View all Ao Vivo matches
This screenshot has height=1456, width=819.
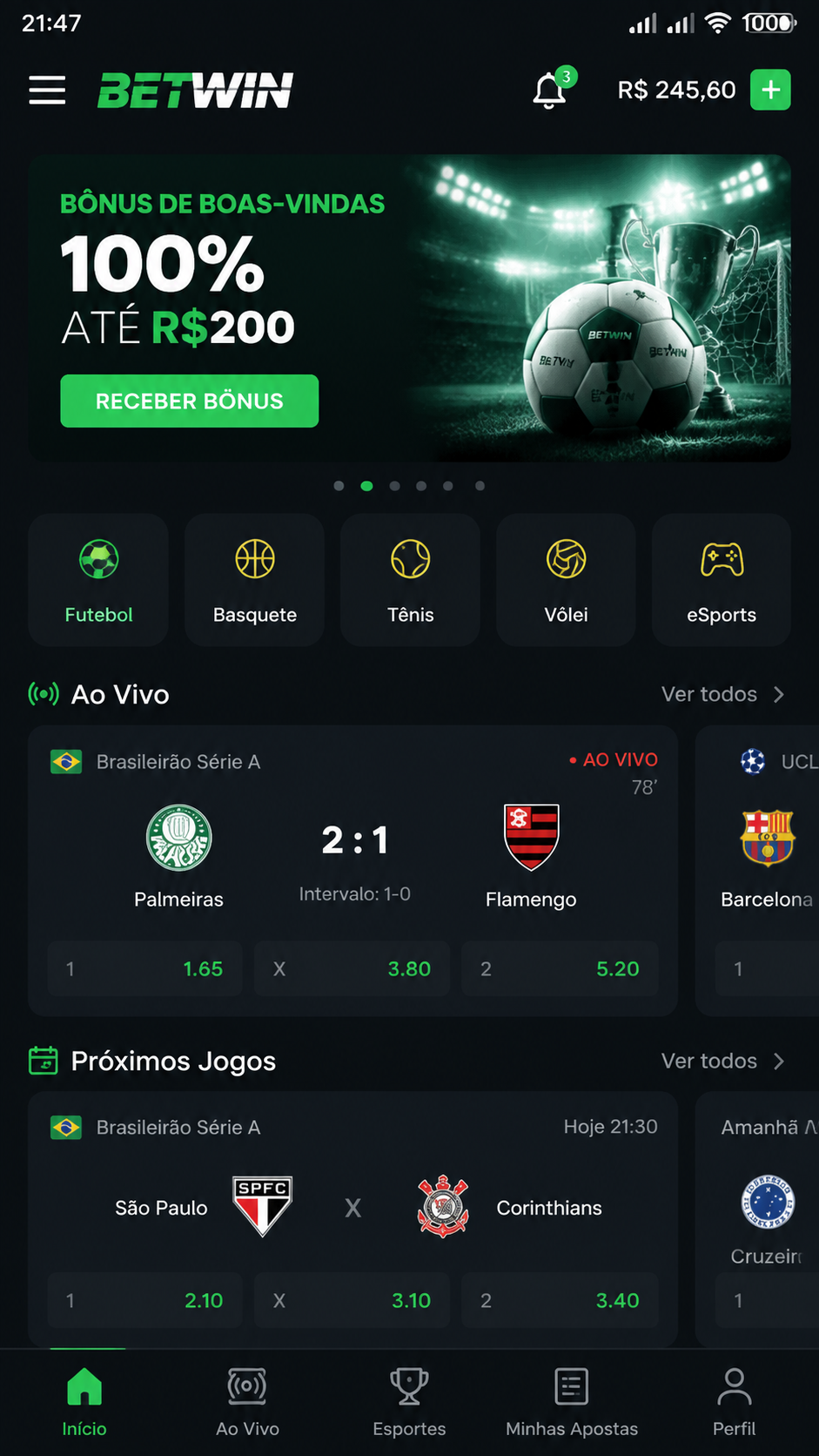(723, 694)
